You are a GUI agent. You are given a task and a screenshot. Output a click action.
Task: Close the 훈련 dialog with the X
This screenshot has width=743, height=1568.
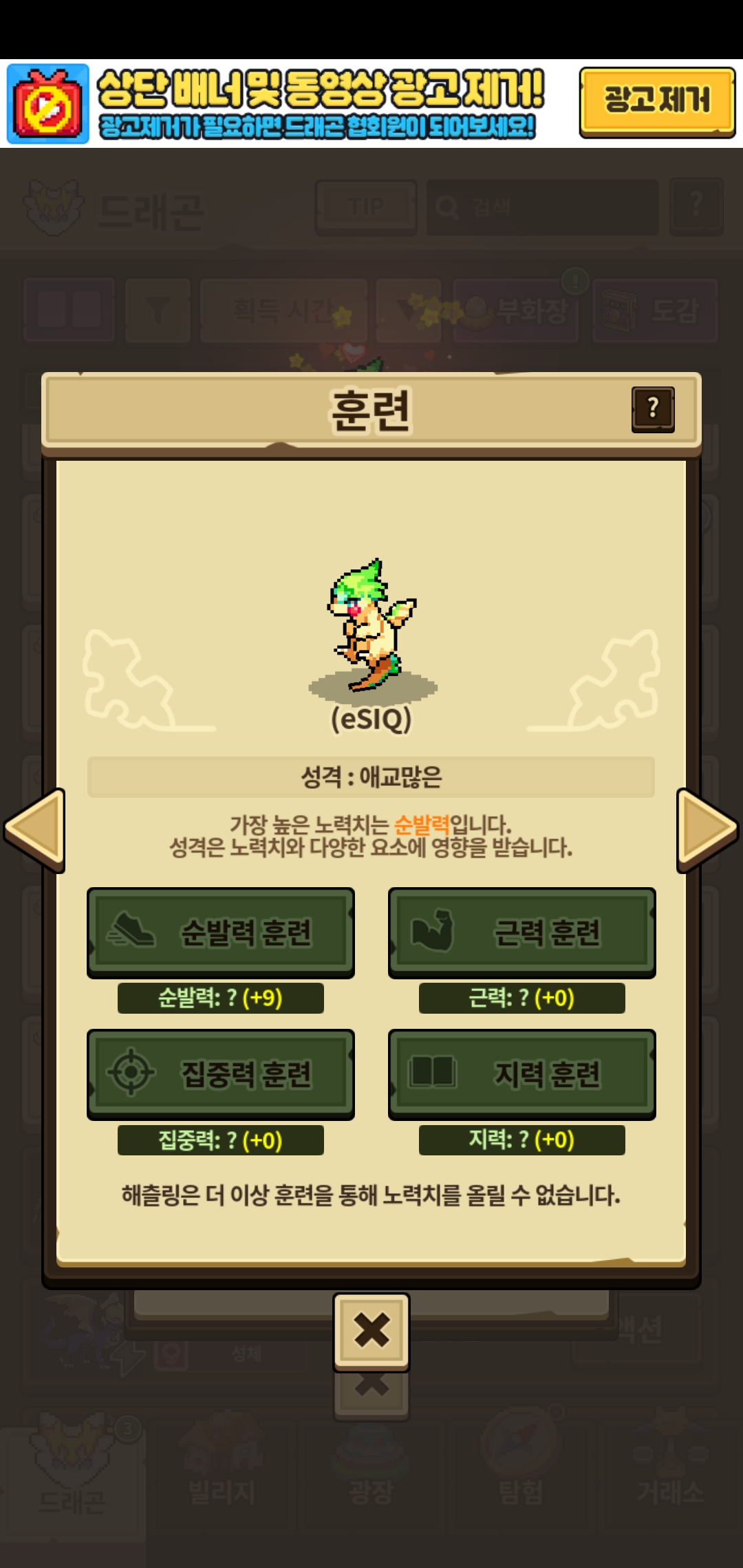click(371, 1331)
